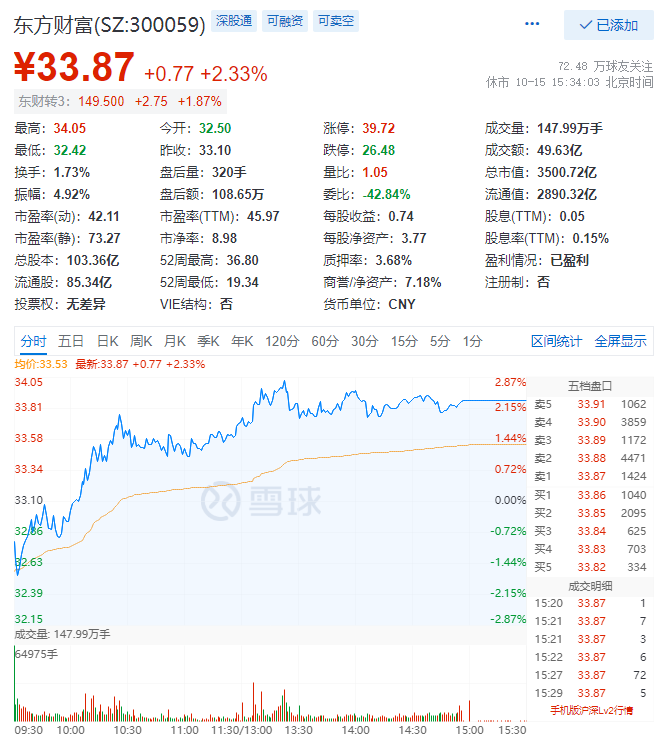
Task: Show the 季K chart
Action: click(x=209, y=341)
